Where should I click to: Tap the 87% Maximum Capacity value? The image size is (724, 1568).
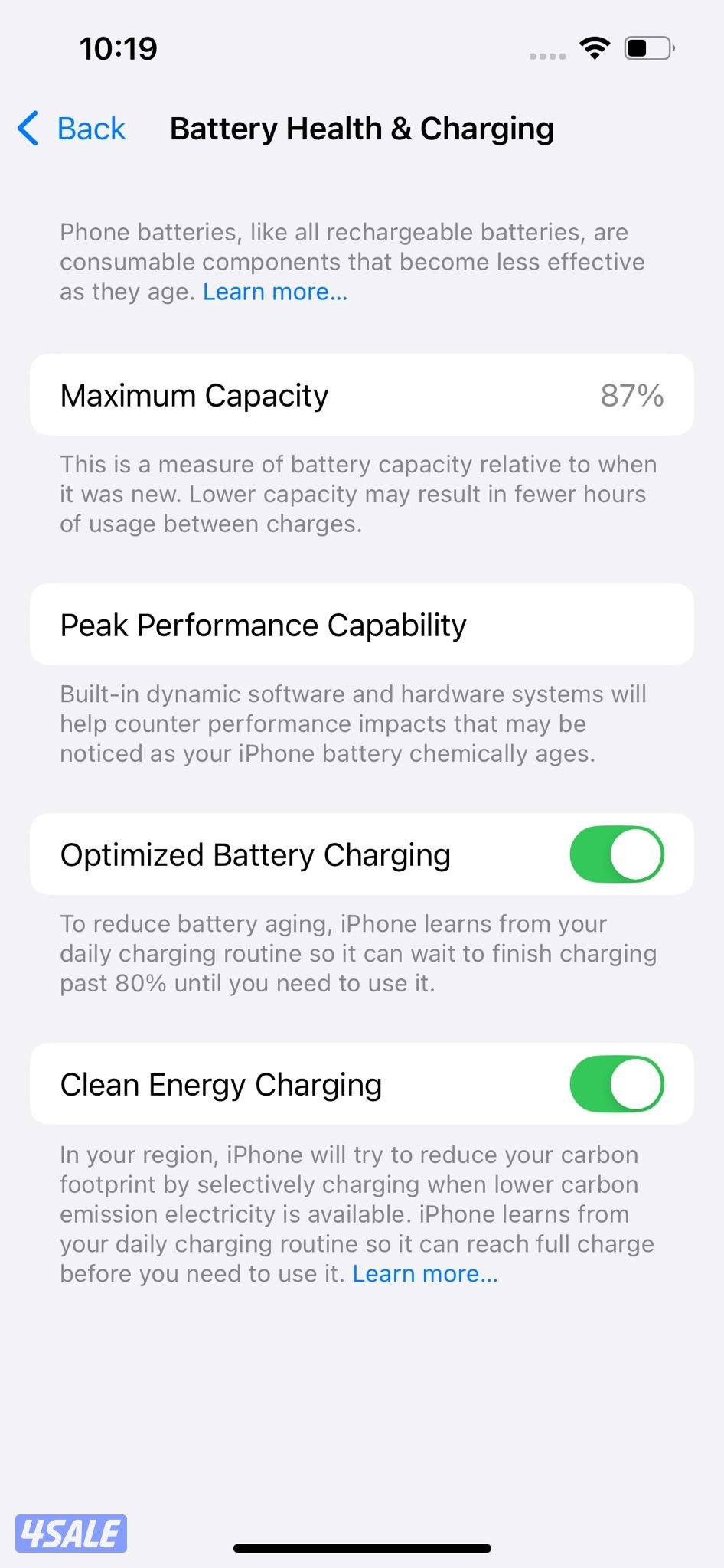click(631, 394)
